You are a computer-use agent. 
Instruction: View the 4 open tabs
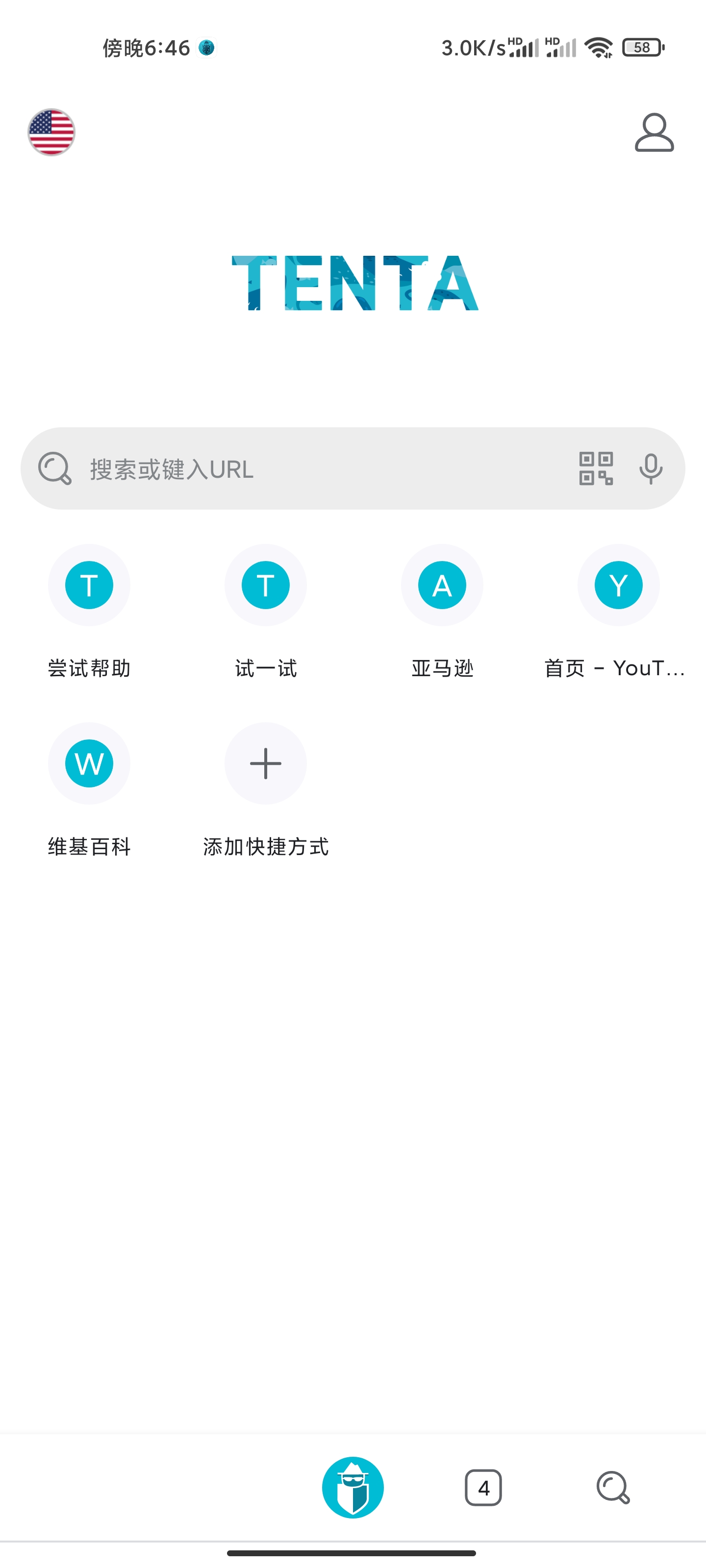tap(483, 1488)
